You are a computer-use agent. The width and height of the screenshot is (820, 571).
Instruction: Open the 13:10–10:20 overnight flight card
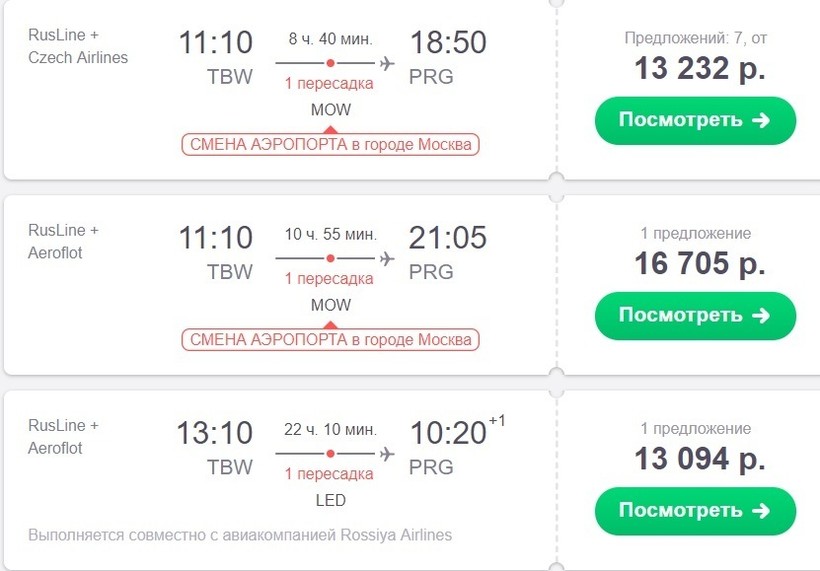(x=331, y=452)
